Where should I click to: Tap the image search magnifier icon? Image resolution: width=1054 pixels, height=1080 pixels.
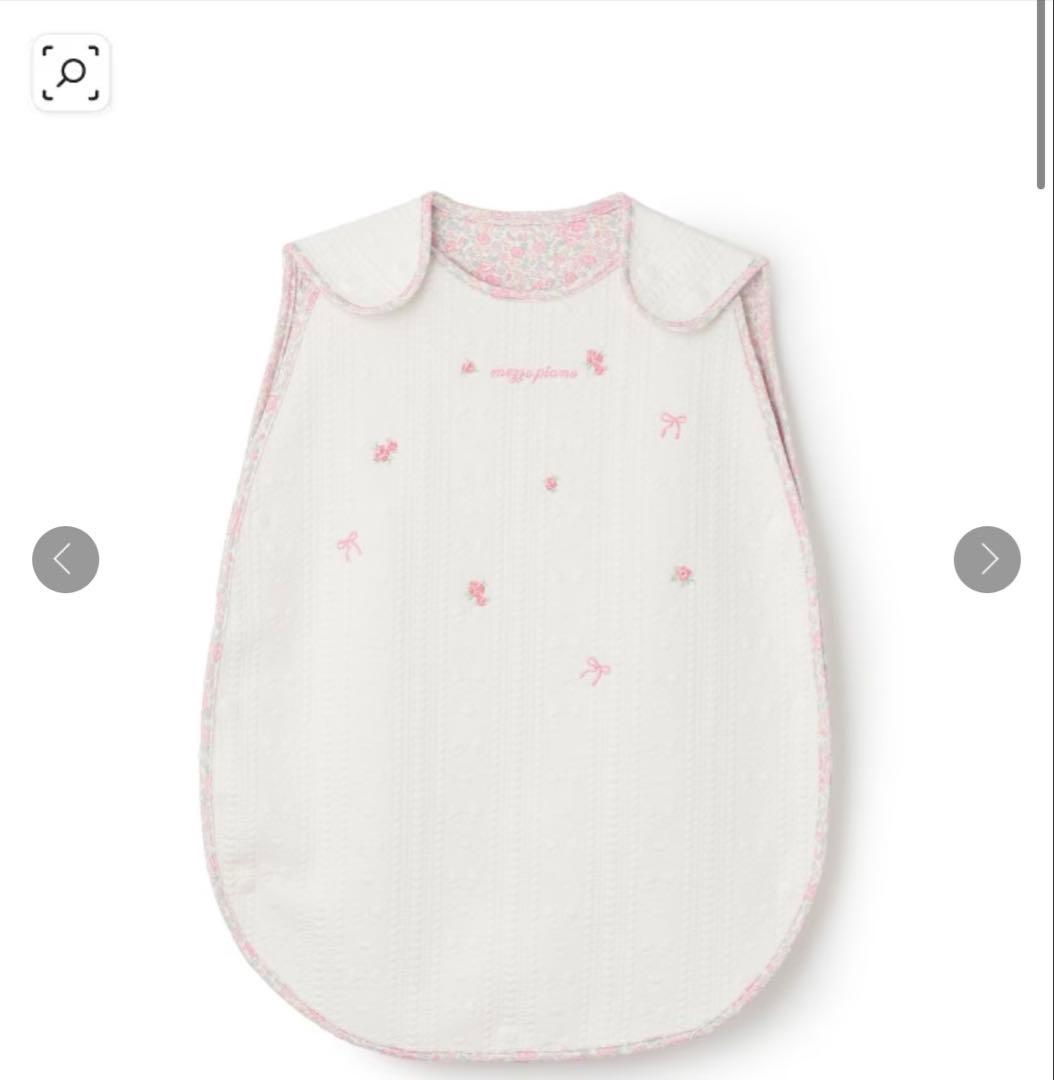pos(71,72)
